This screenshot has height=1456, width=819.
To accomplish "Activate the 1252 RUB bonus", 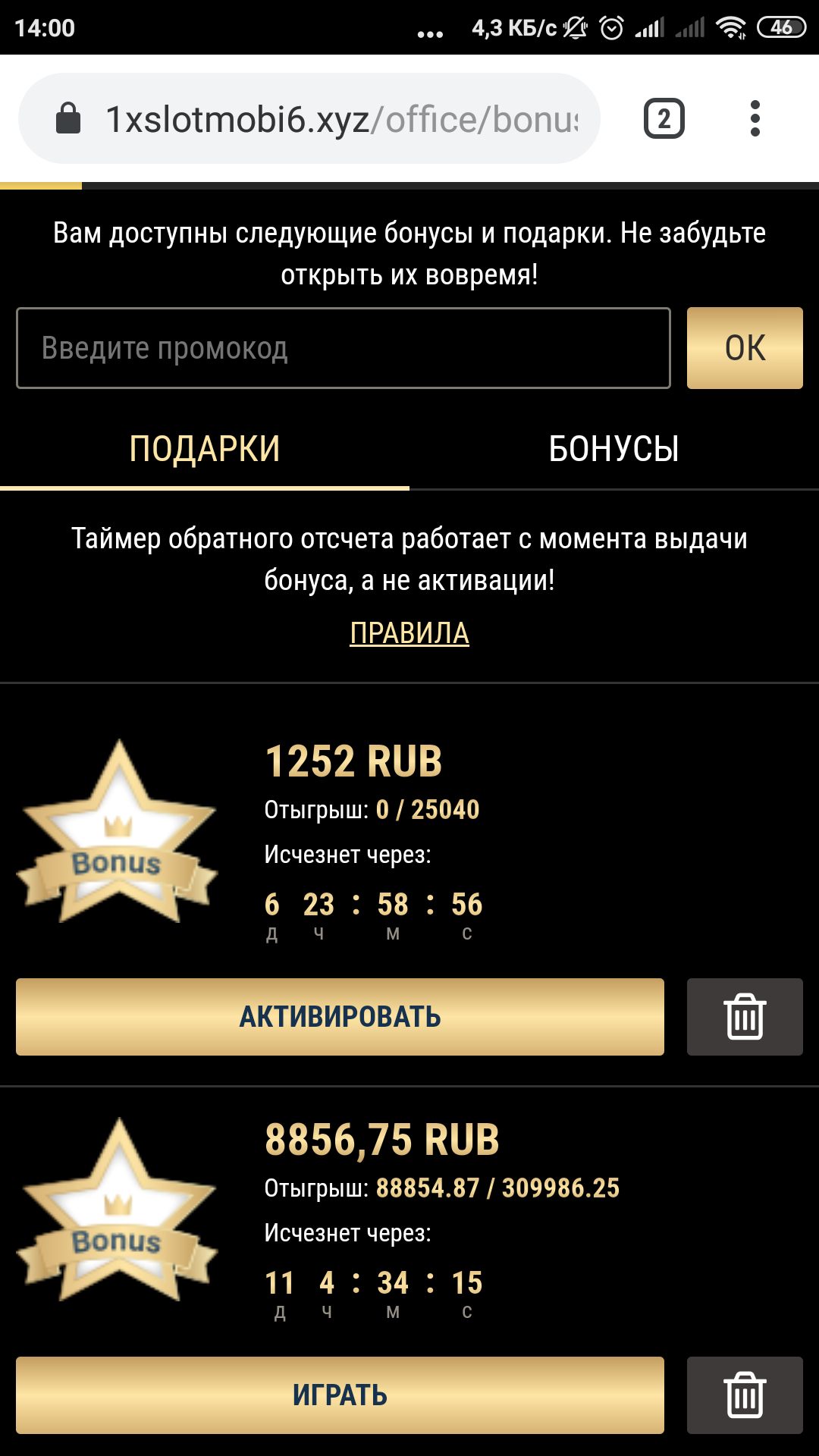I will (340, 1017).
